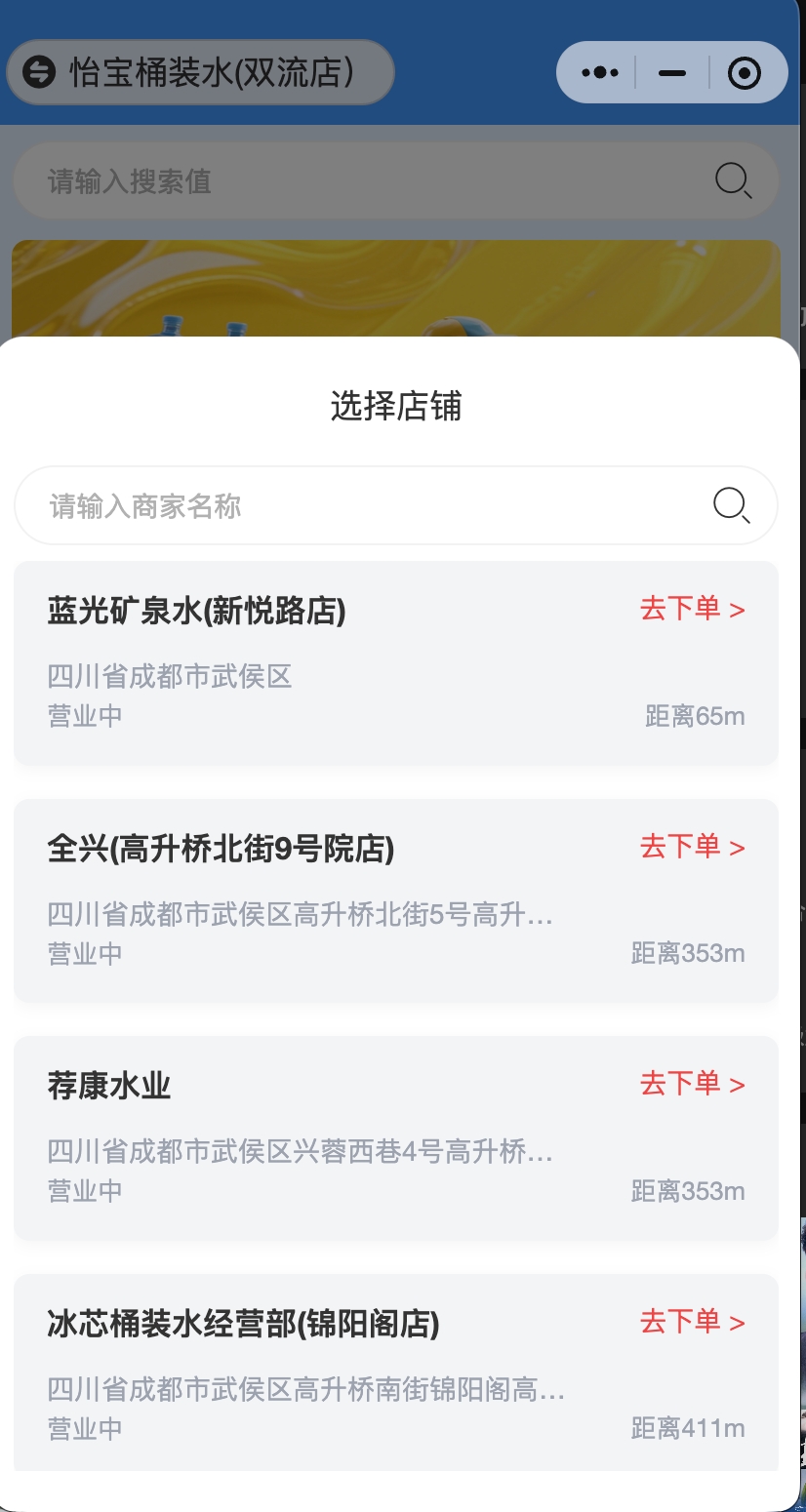806x1512 pixels.
Task: Click the yellow promotional banner image
Action: [398, 288]
